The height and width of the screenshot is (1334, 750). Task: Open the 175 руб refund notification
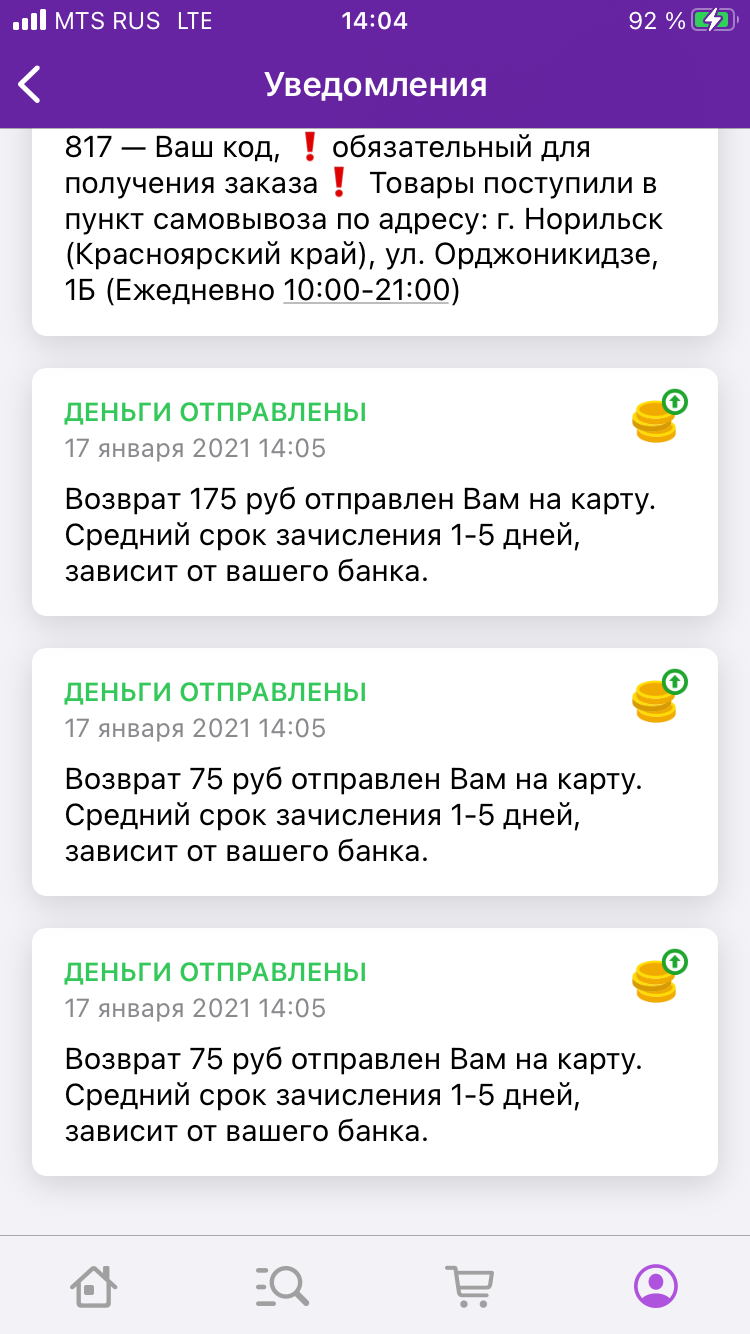[x=375, y=492]
